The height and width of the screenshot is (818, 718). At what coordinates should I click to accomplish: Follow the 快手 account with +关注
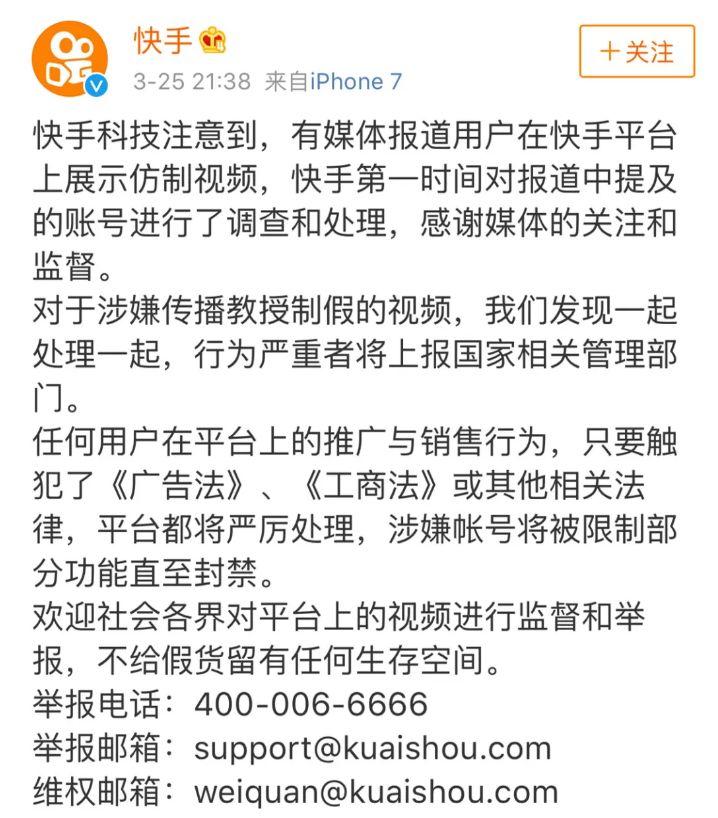tap(636, 51)
